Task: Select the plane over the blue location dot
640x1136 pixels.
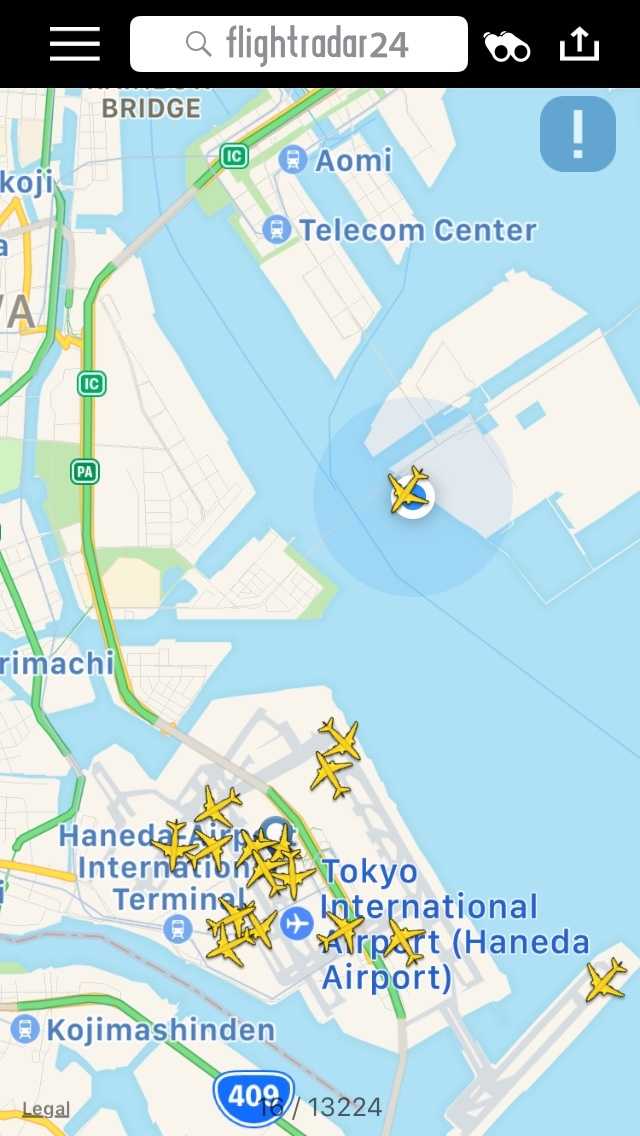Action: click(409, 490)
